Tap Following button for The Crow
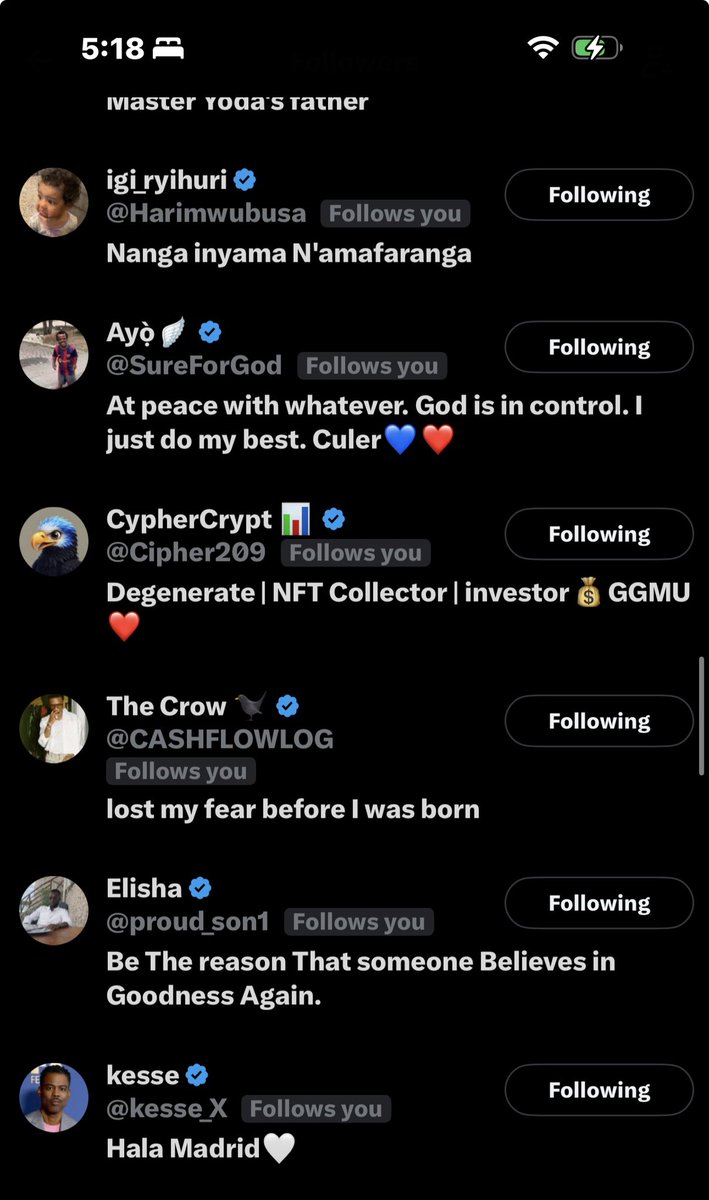 pyautogui.click(x=598, y=721)
